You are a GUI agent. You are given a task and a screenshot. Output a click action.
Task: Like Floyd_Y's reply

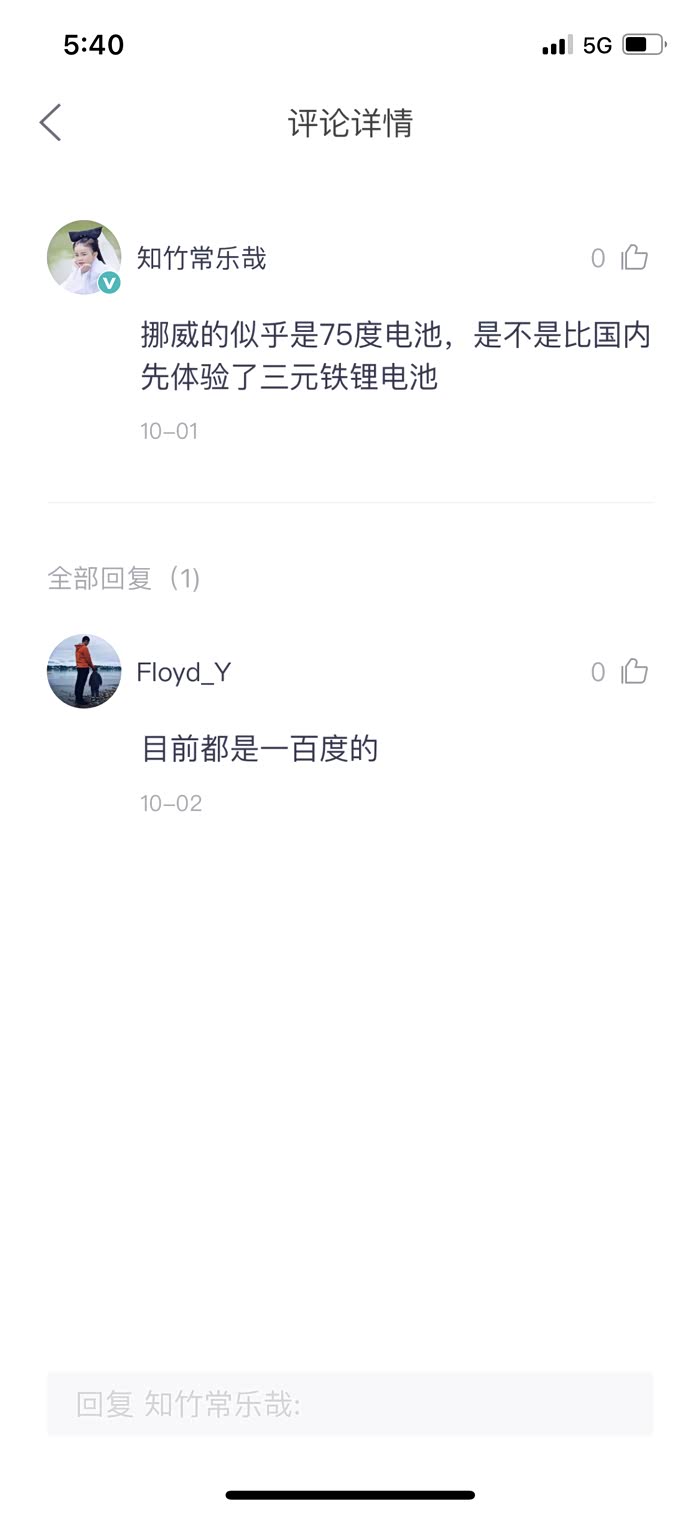click(x=634, y=672)
